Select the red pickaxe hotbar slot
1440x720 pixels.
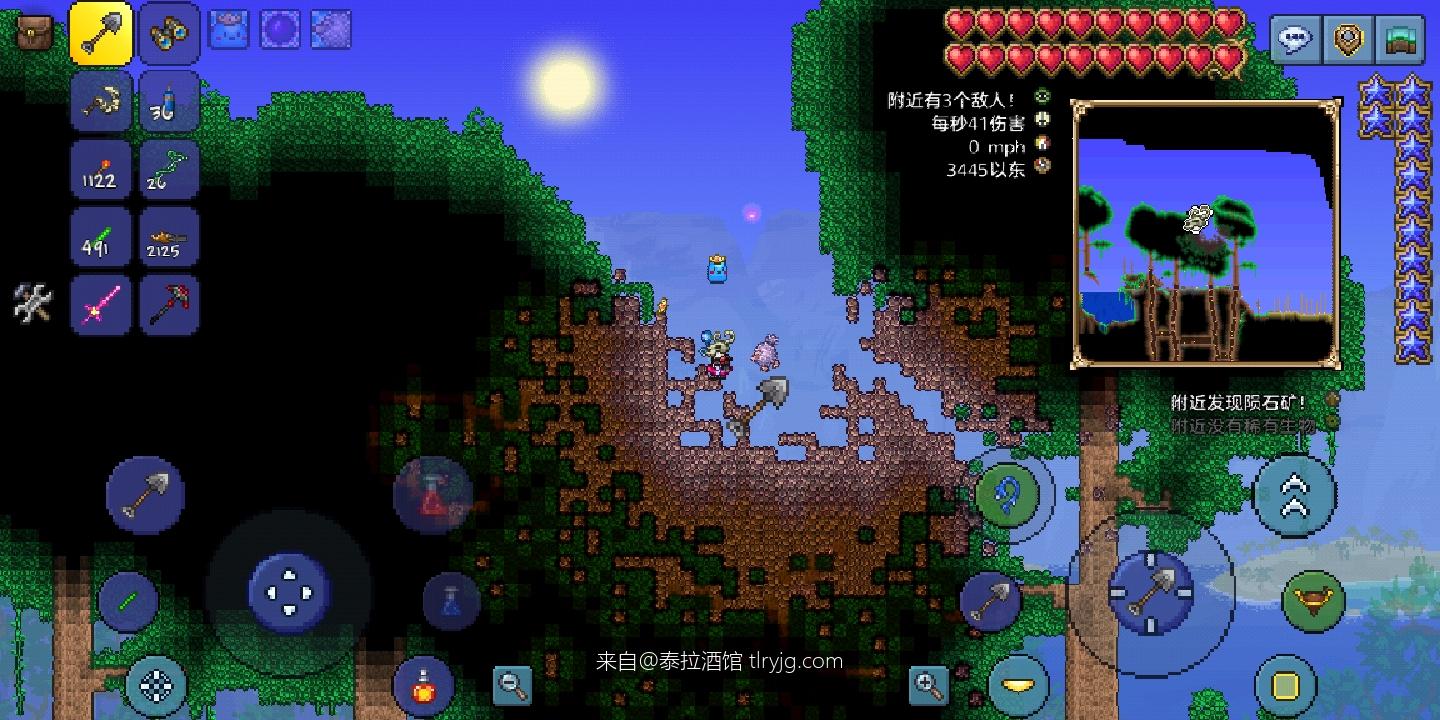pos(168,304)
